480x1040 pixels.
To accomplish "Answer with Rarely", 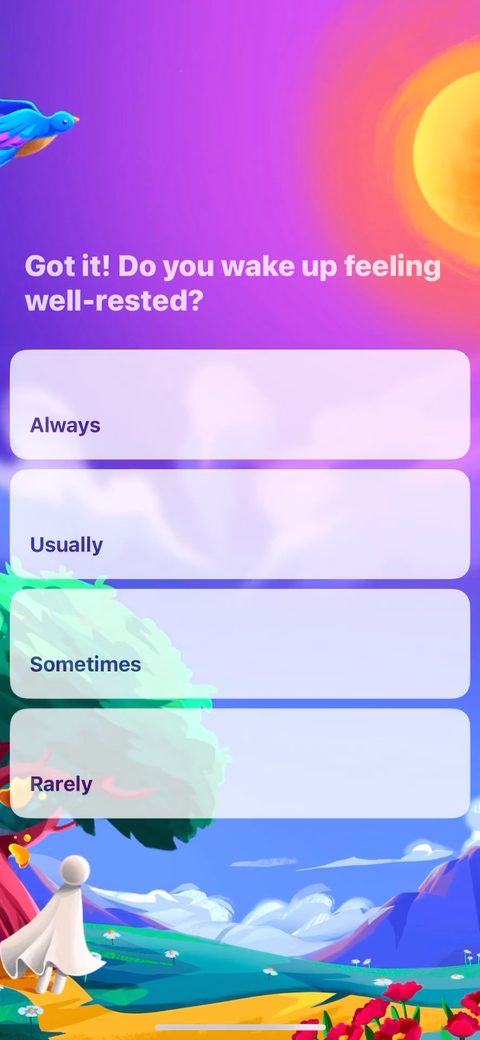I will point(240,763).
